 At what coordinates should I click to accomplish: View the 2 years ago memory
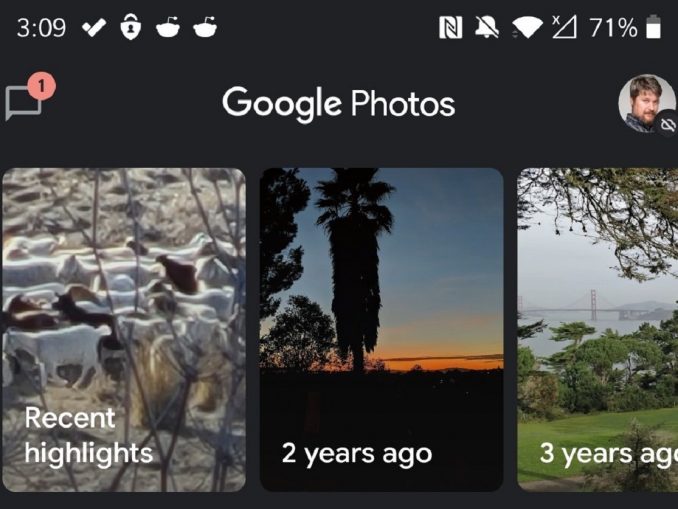[381, 330]
